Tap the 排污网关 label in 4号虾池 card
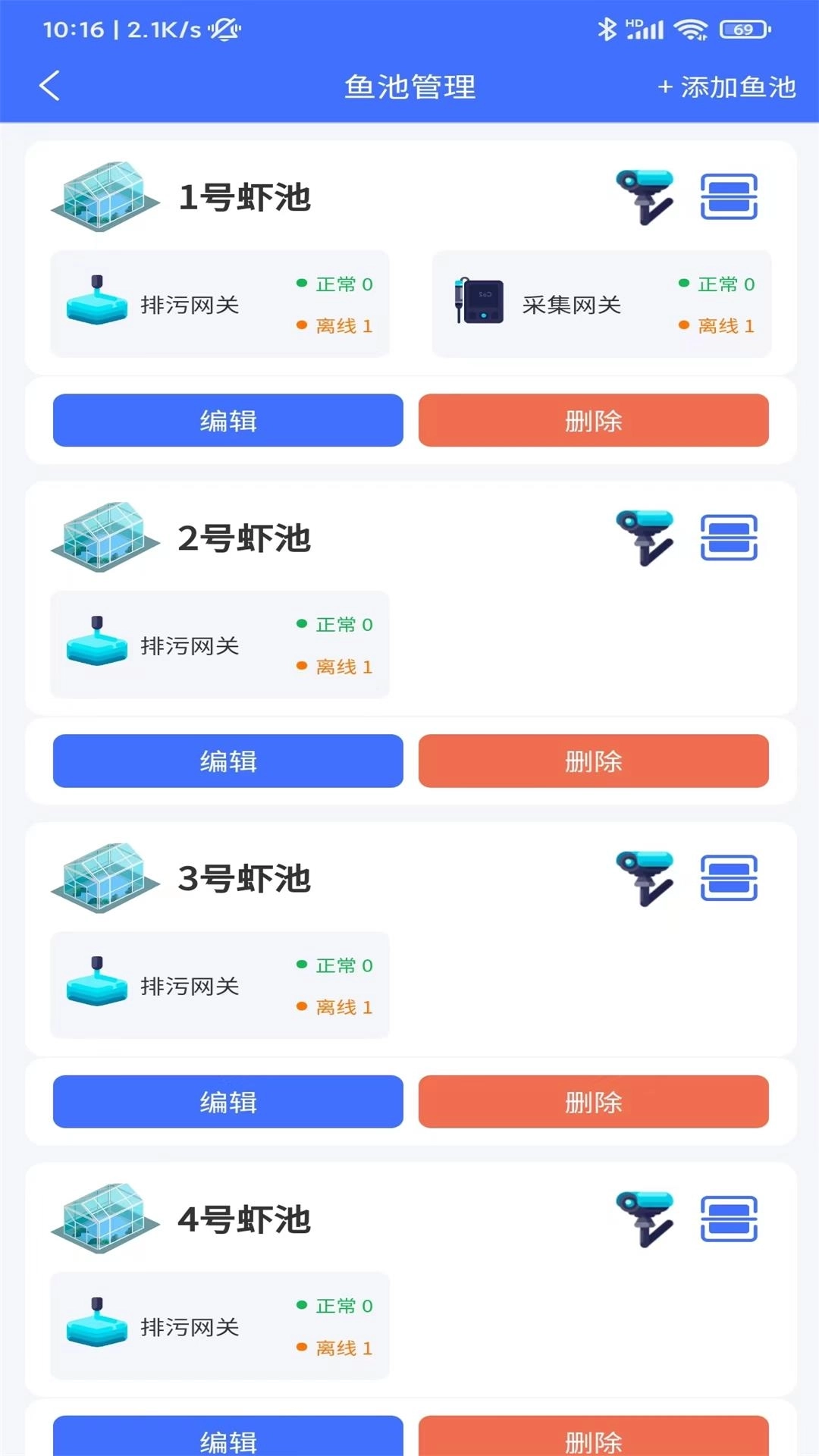The height and width of the screenshot is (1456, 819). pyautogui.click(x=190, y=1328)
